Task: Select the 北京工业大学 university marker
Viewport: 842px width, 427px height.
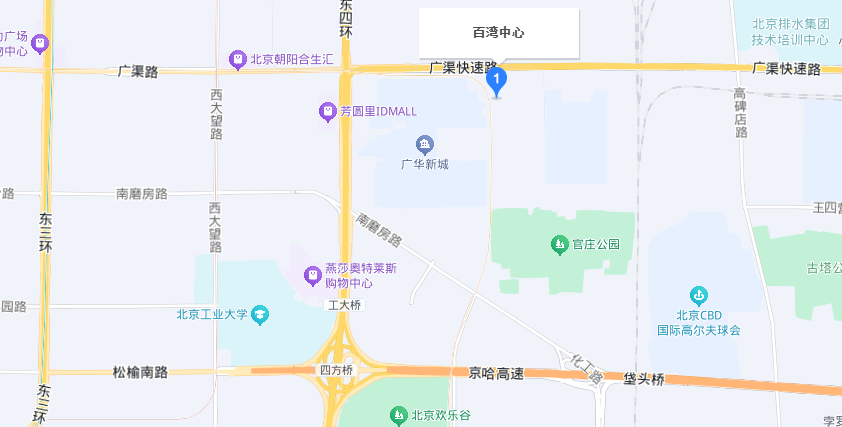Action: (260, 315)
